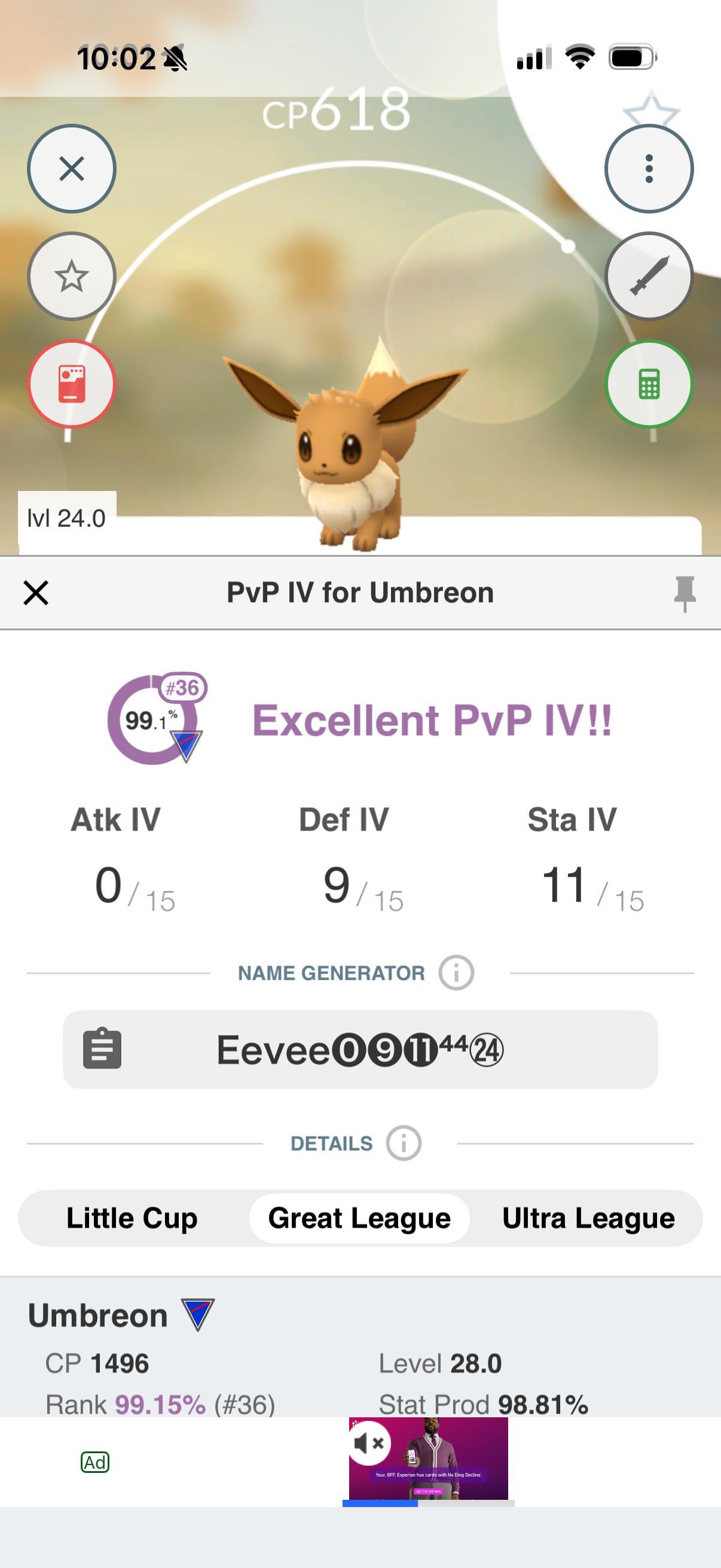Image resolution: width=721 pixels, height=1568 pixels.
Task: Pin the PvP IV panel
Action: pos(685,593)
